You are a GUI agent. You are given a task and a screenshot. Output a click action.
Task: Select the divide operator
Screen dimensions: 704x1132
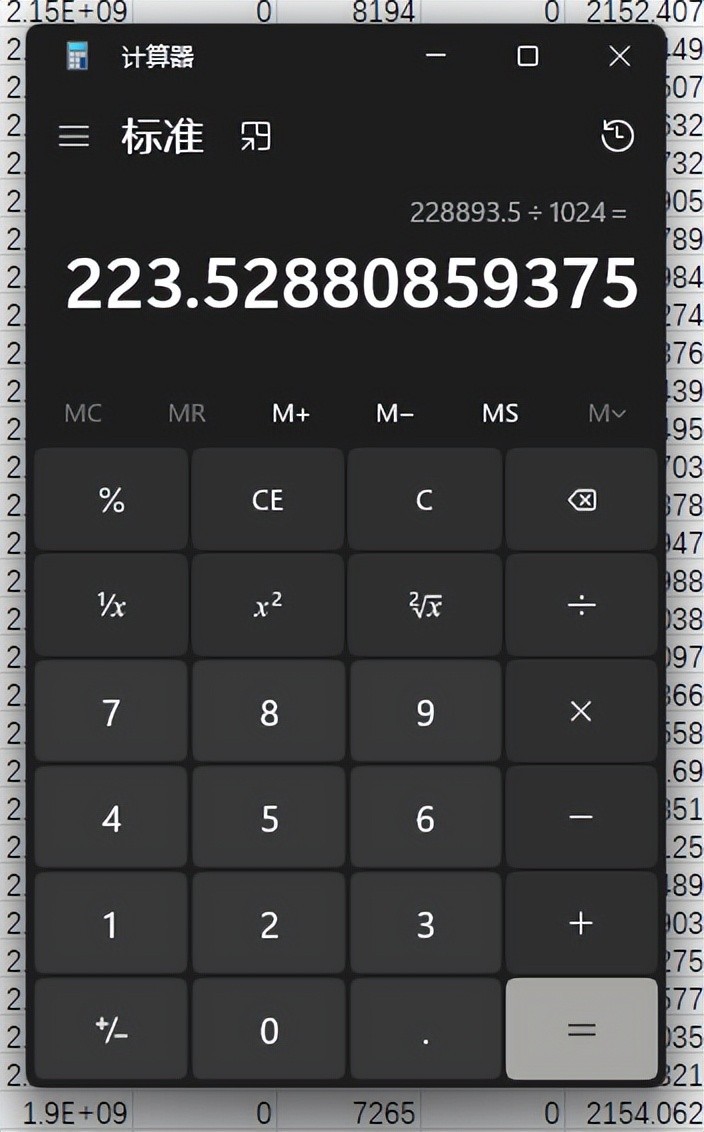(x=581, y=606)
